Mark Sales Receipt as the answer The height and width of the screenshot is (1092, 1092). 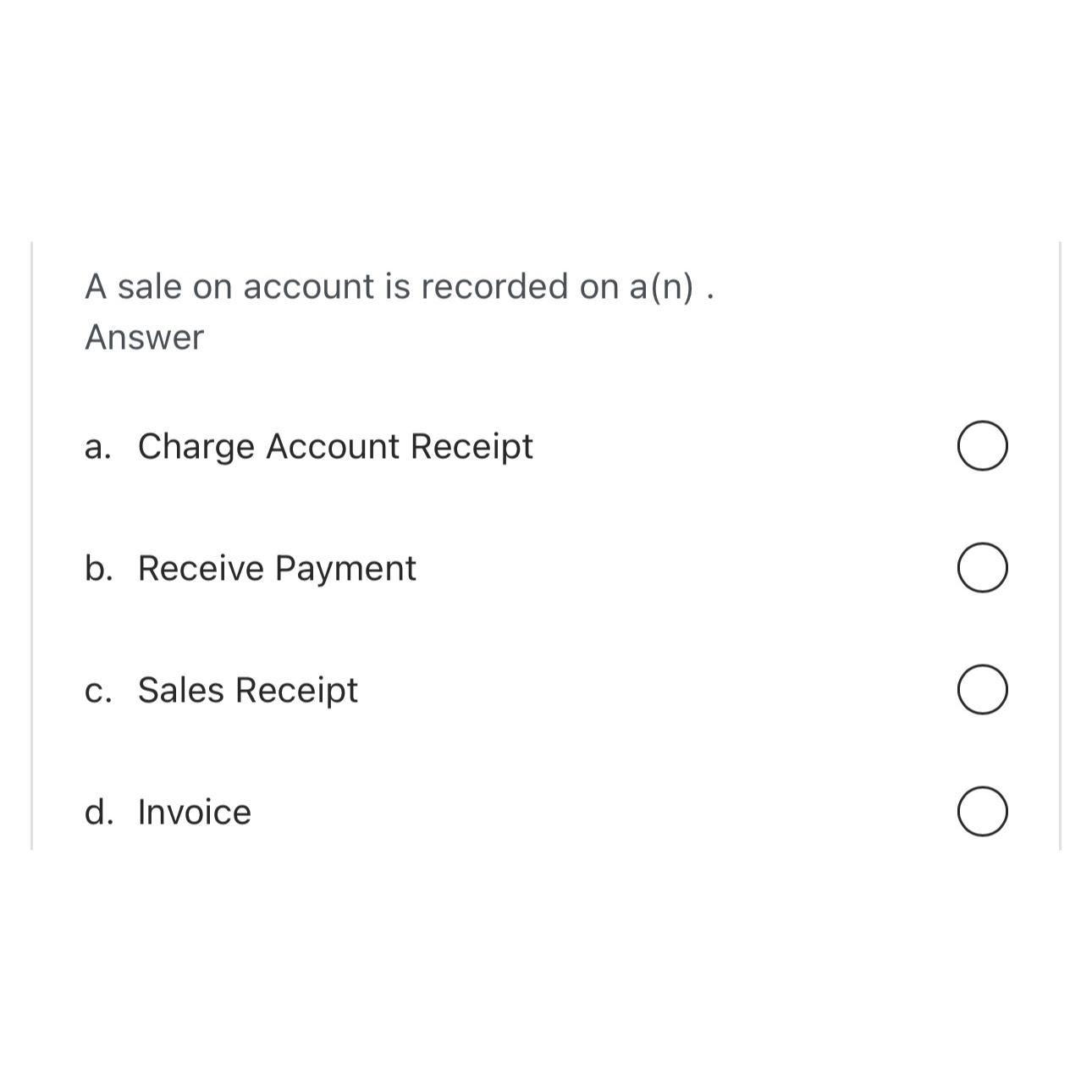[982, 690]
